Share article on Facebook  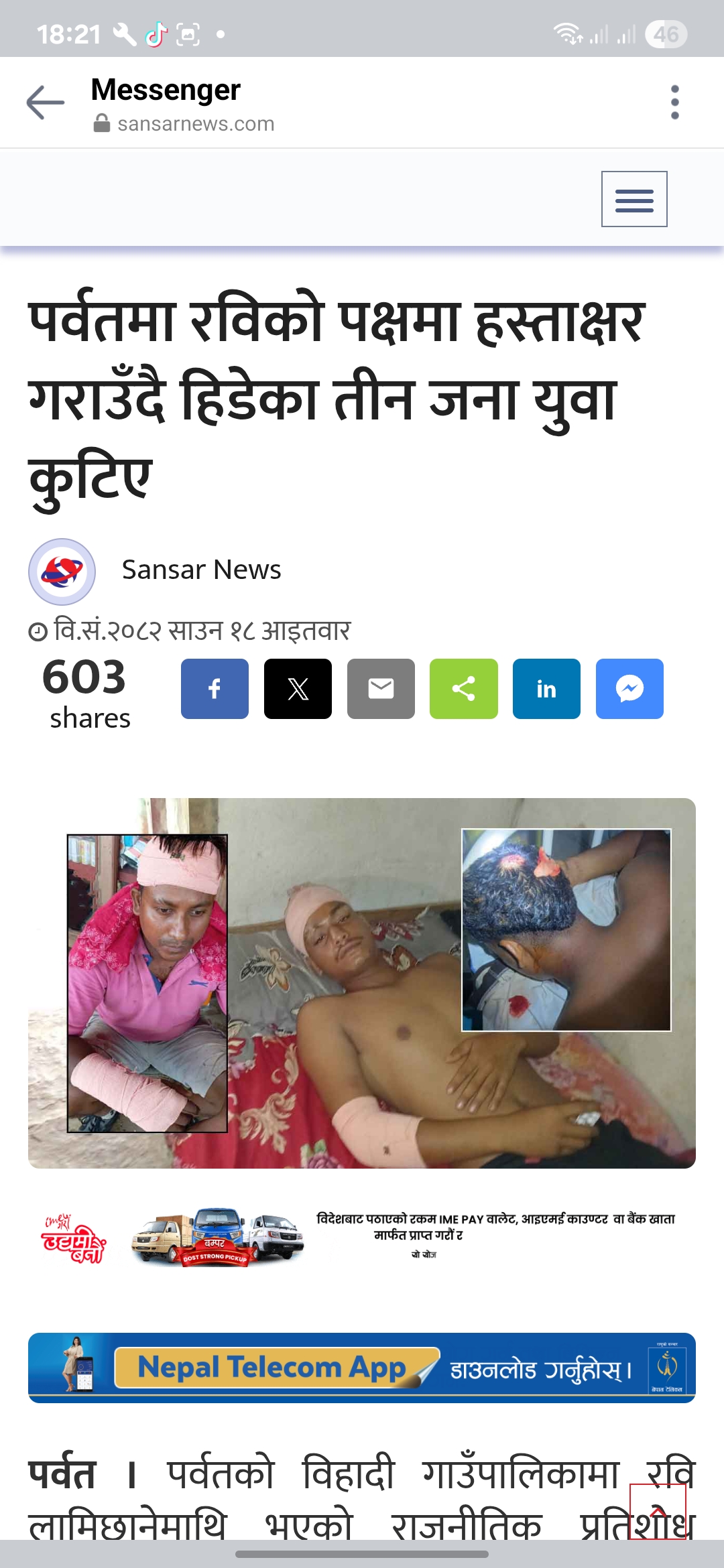215,689
